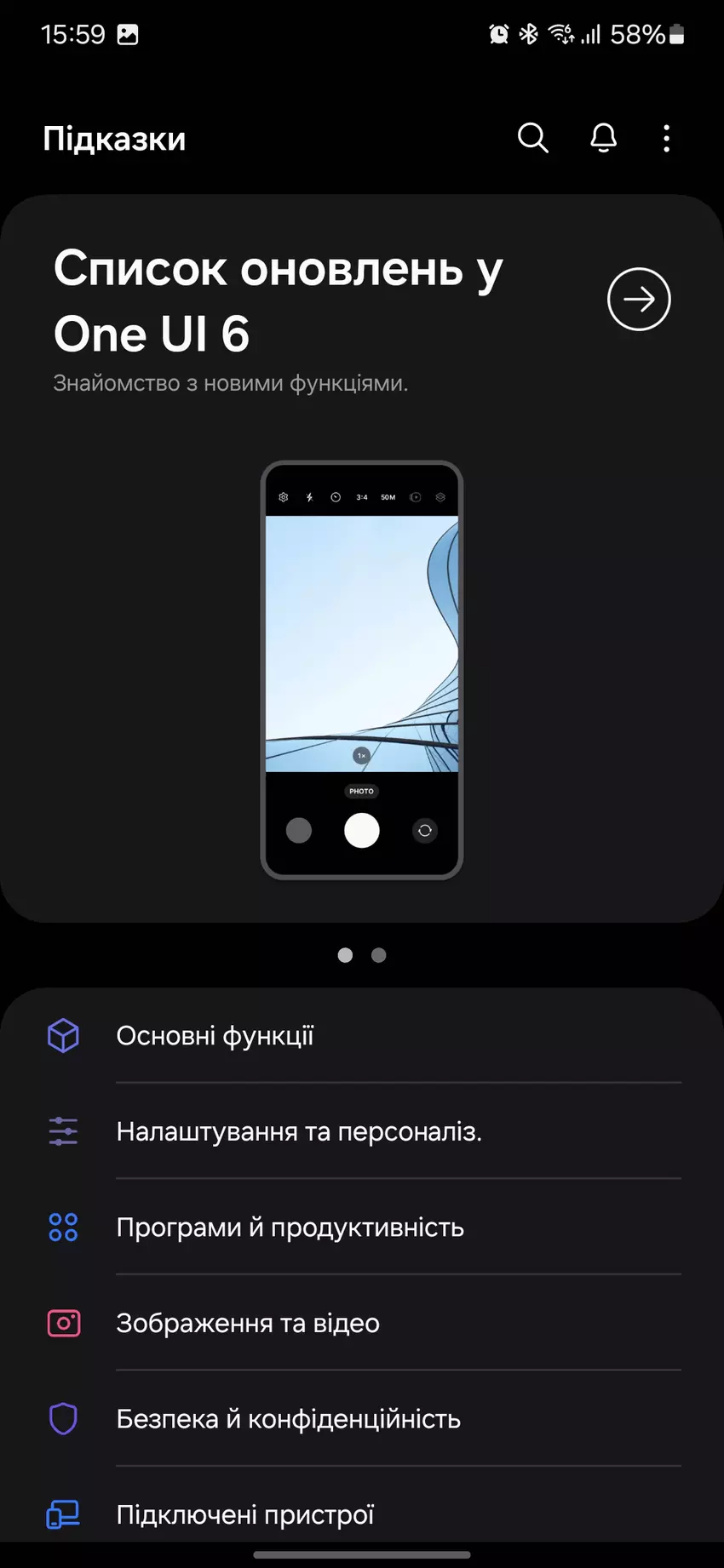Open the three-dot overflow menu

pos(666,138)
